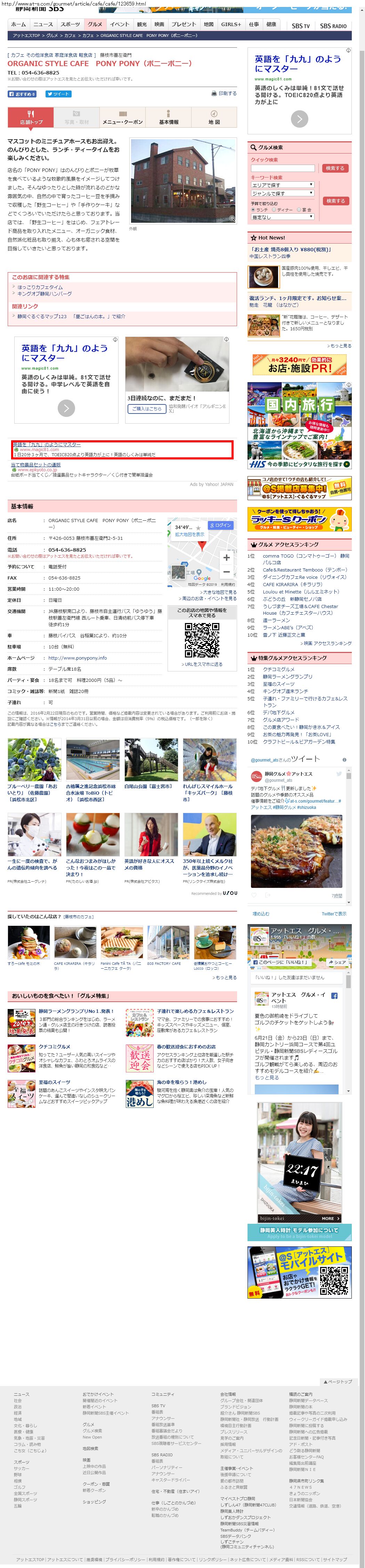Open the イベント section in top navigation
365x1568 pixels.
[119, 24]
